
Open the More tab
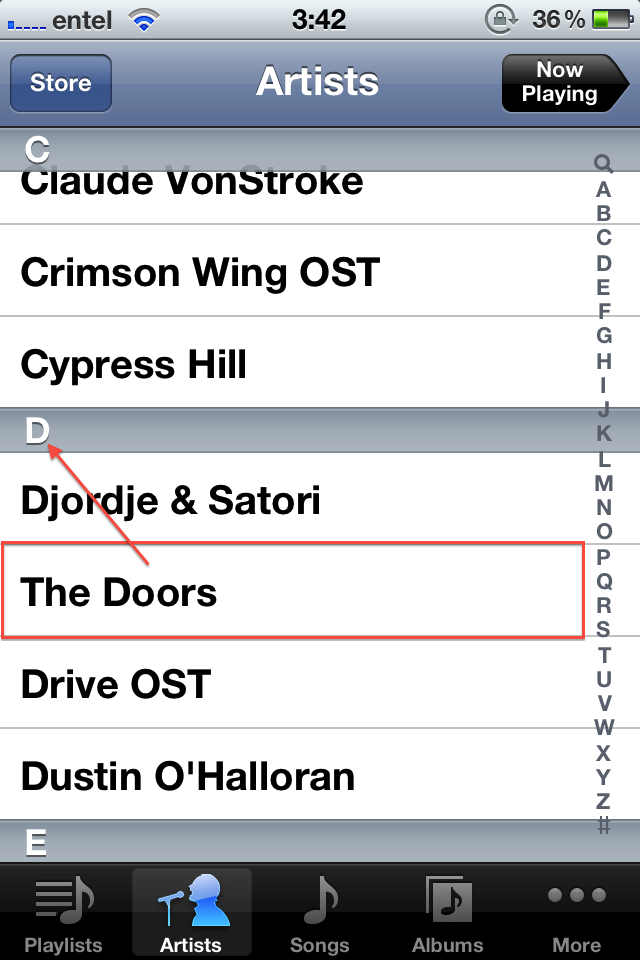(577, 912)
